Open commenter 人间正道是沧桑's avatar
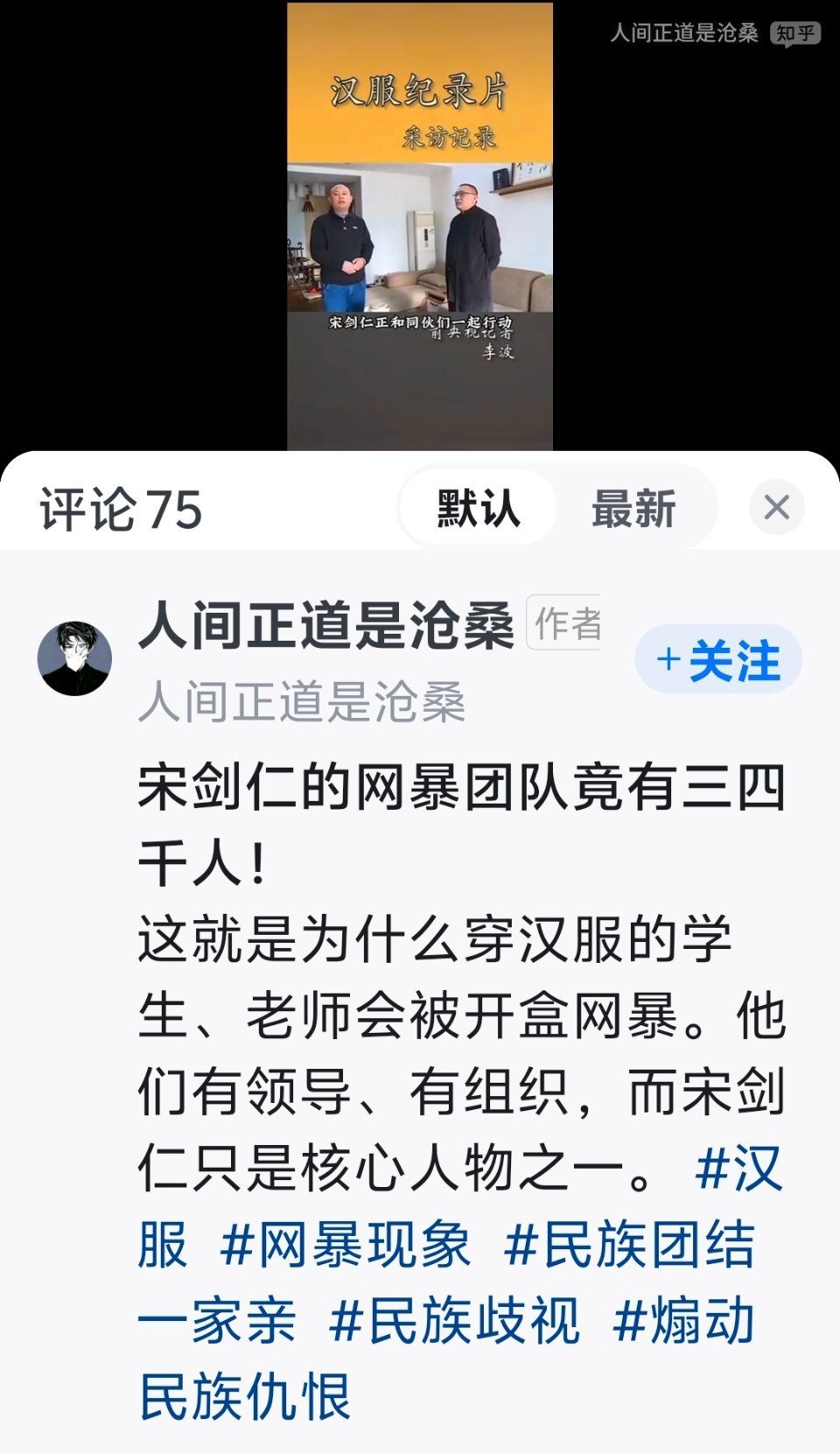840x1454 pixels. [74, 659]
